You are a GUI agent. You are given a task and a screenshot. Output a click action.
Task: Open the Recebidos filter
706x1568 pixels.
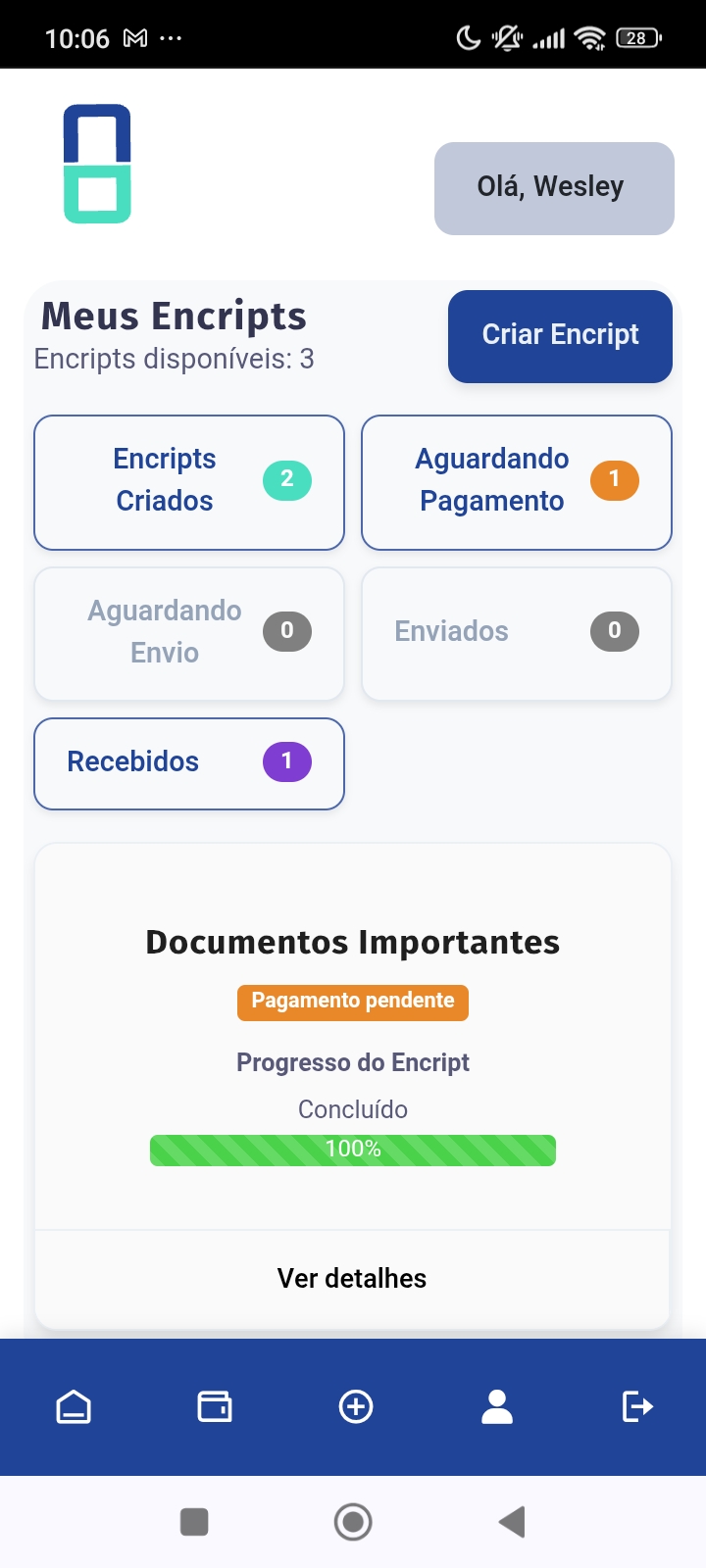189,763
